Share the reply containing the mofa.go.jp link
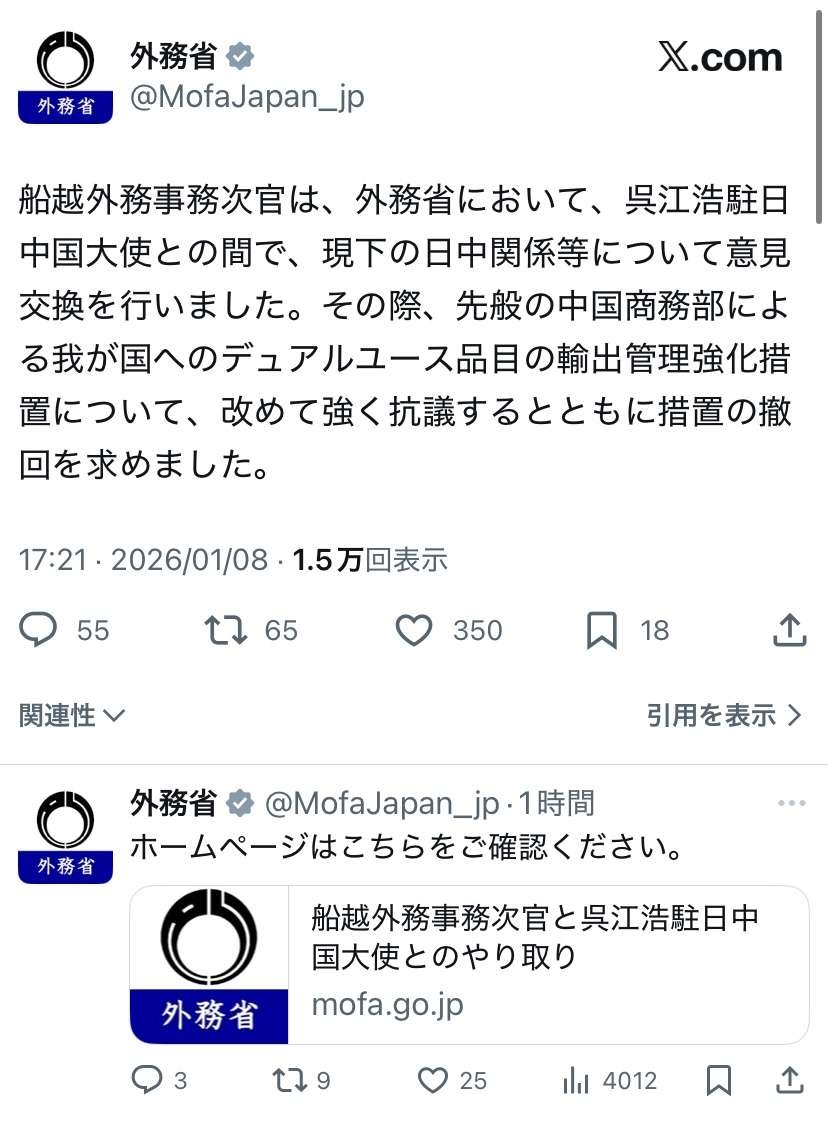Screen dimensions: 828x1122 (790, 1080)
